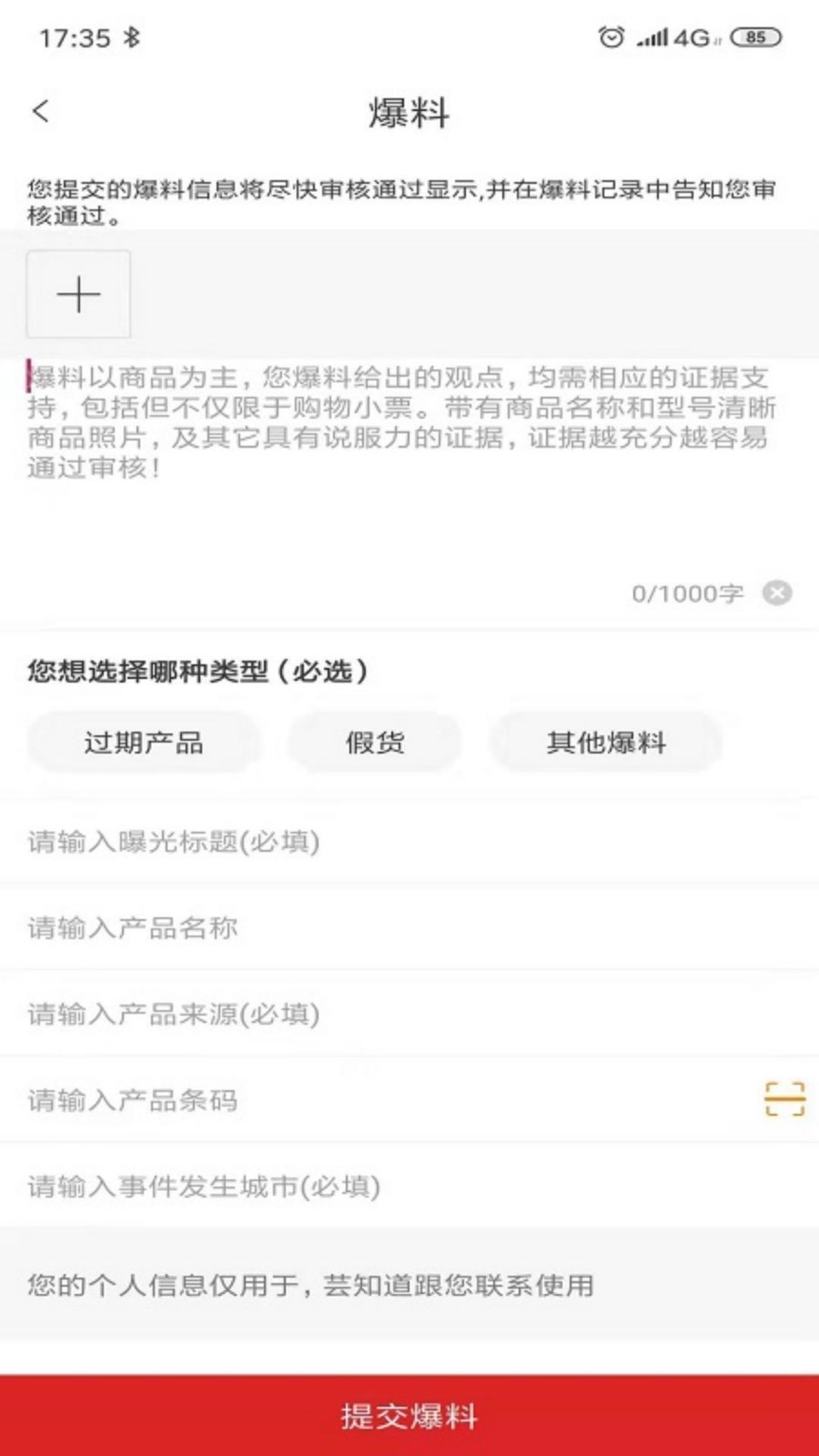Go back from the 爆料 page
The width and height of the screenshot is (819, 1456).
click(41, 111)
